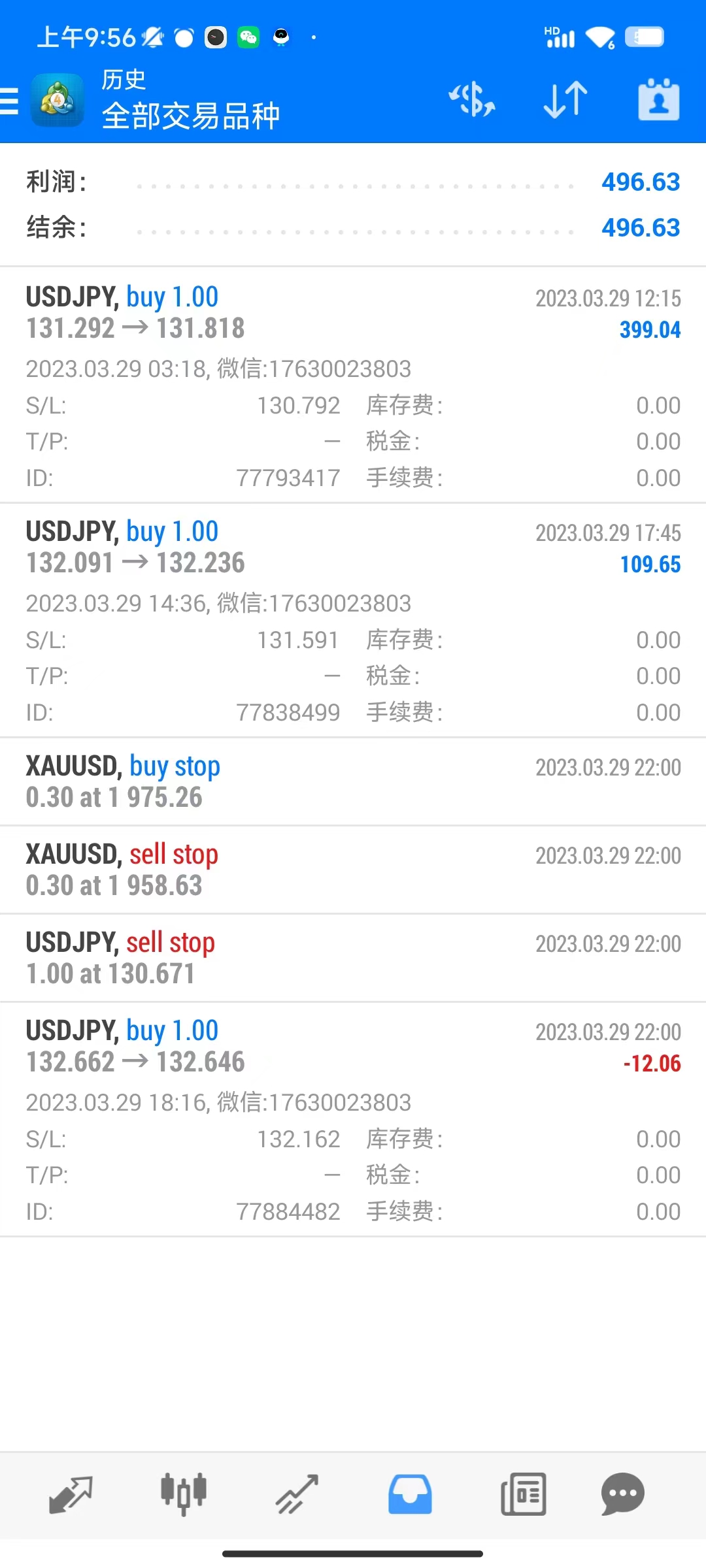Select the USDJPY sell stop order
The width and height of the screenshot is (706, 1568).
click(353, 958)
